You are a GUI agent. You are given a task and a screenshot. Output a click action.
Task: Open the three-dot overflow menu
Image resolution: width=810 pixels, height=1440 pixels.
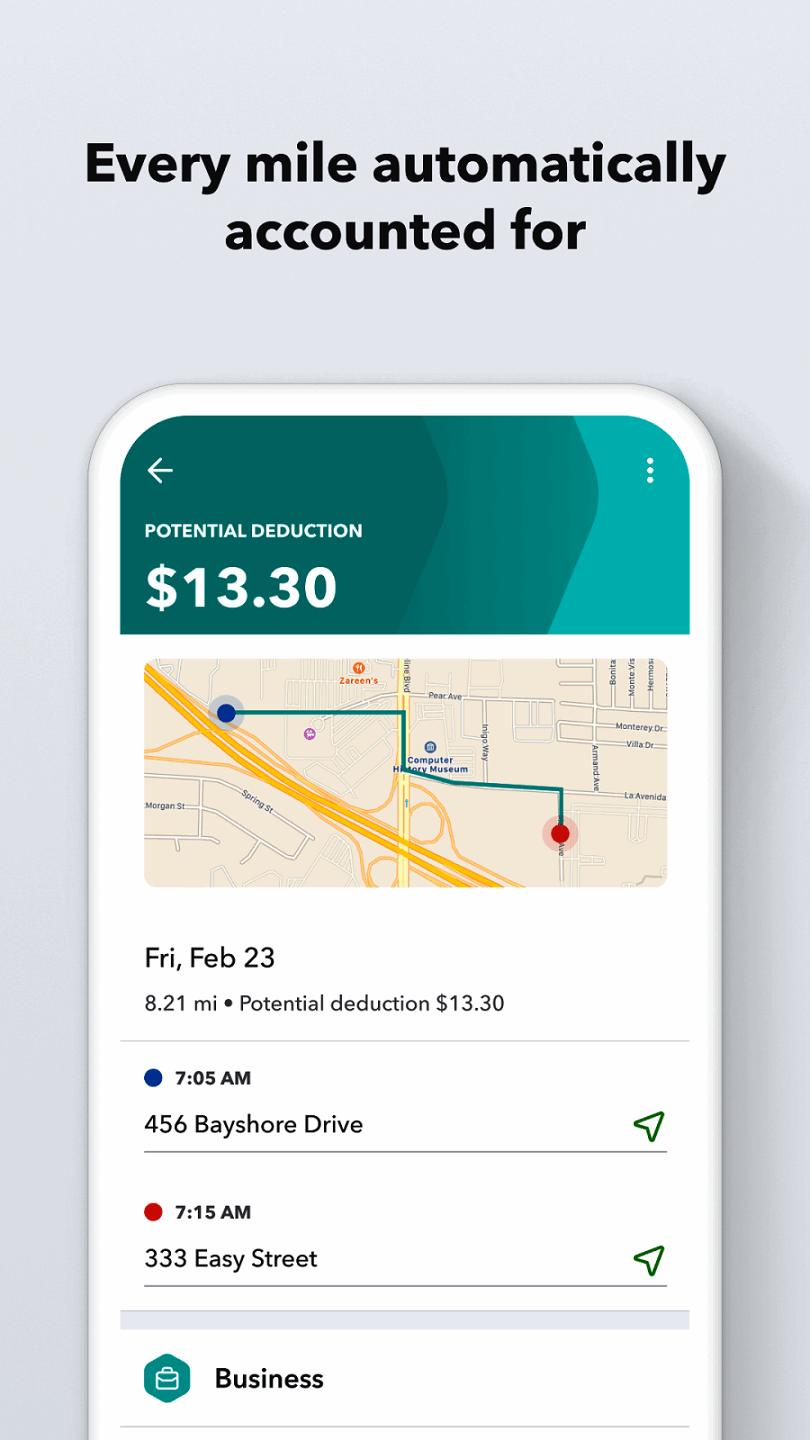click(650, 470)
